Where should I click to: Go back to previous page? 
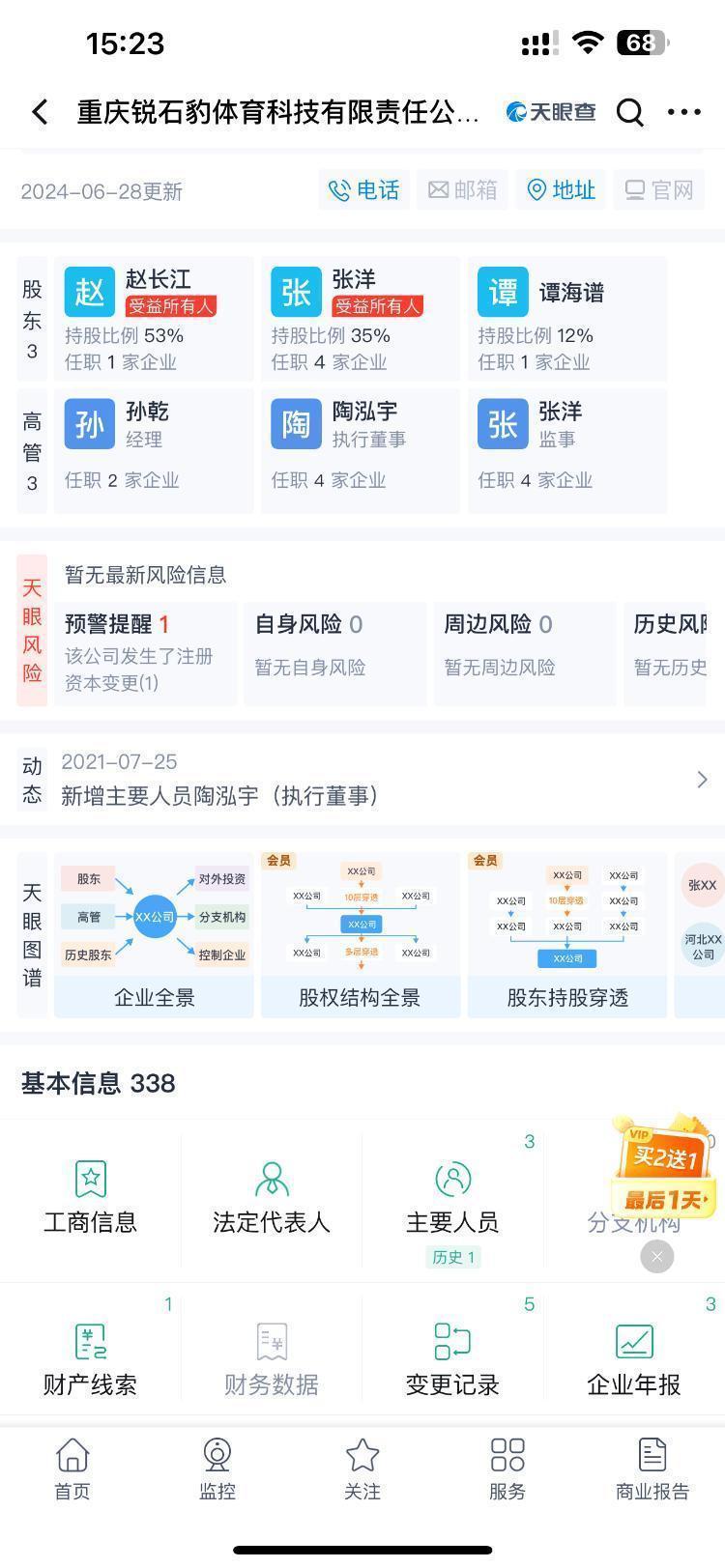(40, 112)
